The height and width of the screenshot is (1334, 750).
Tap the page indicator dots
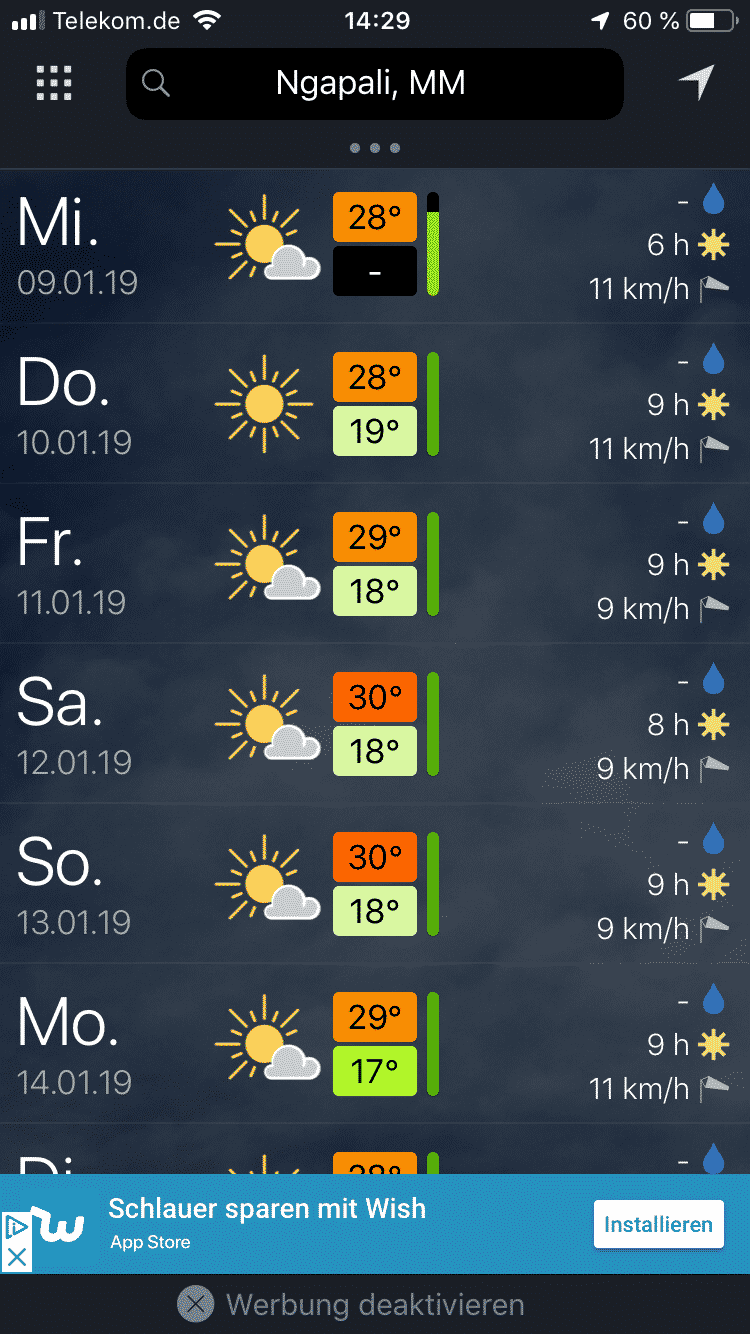tap(375, 148)
